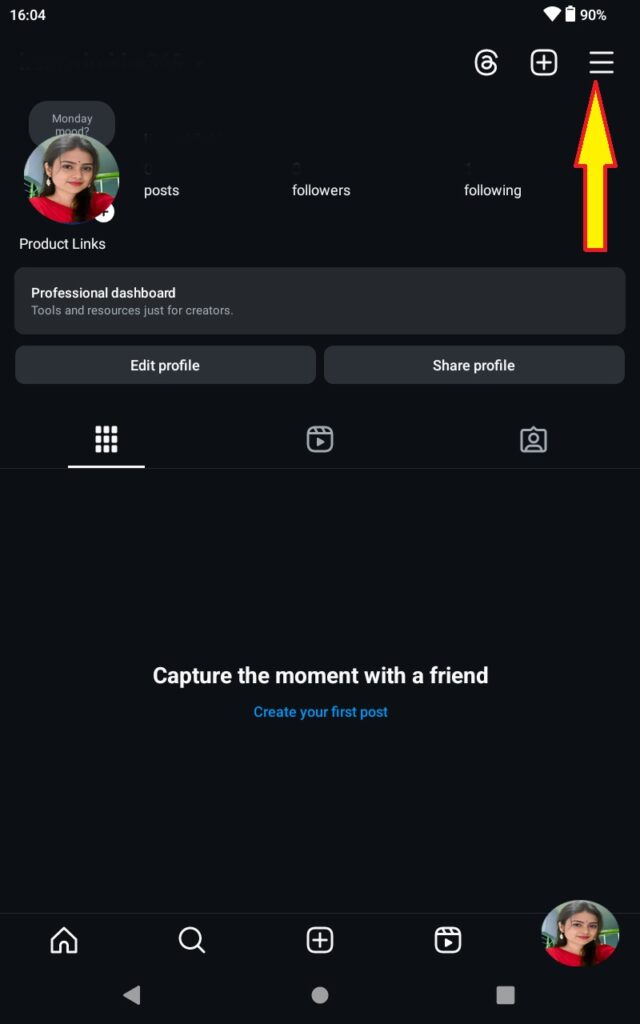The image size is (640, 1024).
Task: Tap Edit profile
Action: (165, 365)
